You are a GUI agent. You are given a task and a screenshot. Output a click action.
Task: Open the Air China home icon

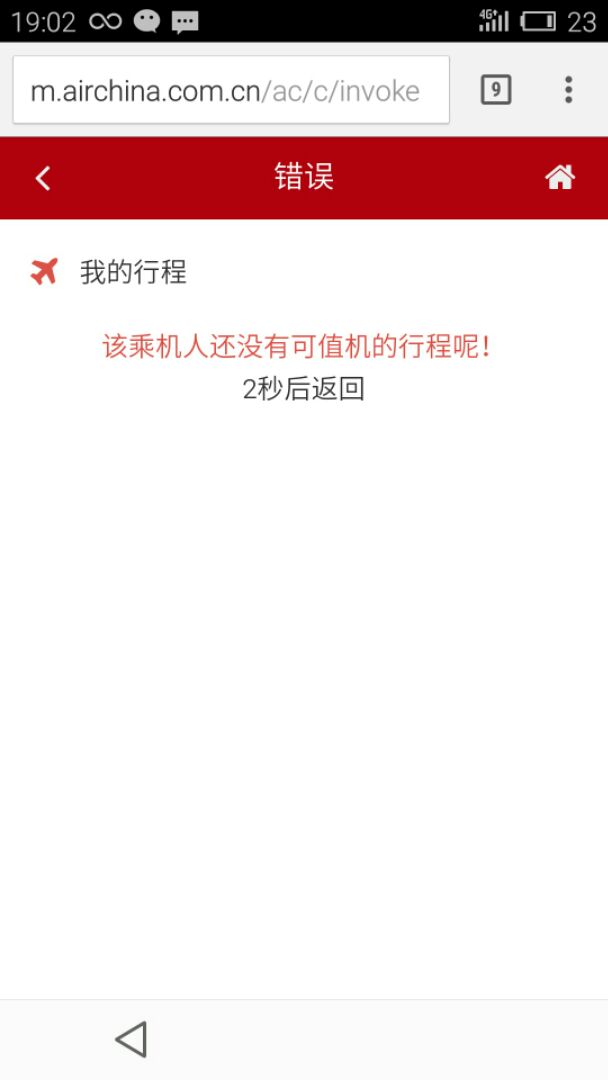pyautogui.click(x=560, y=178)
